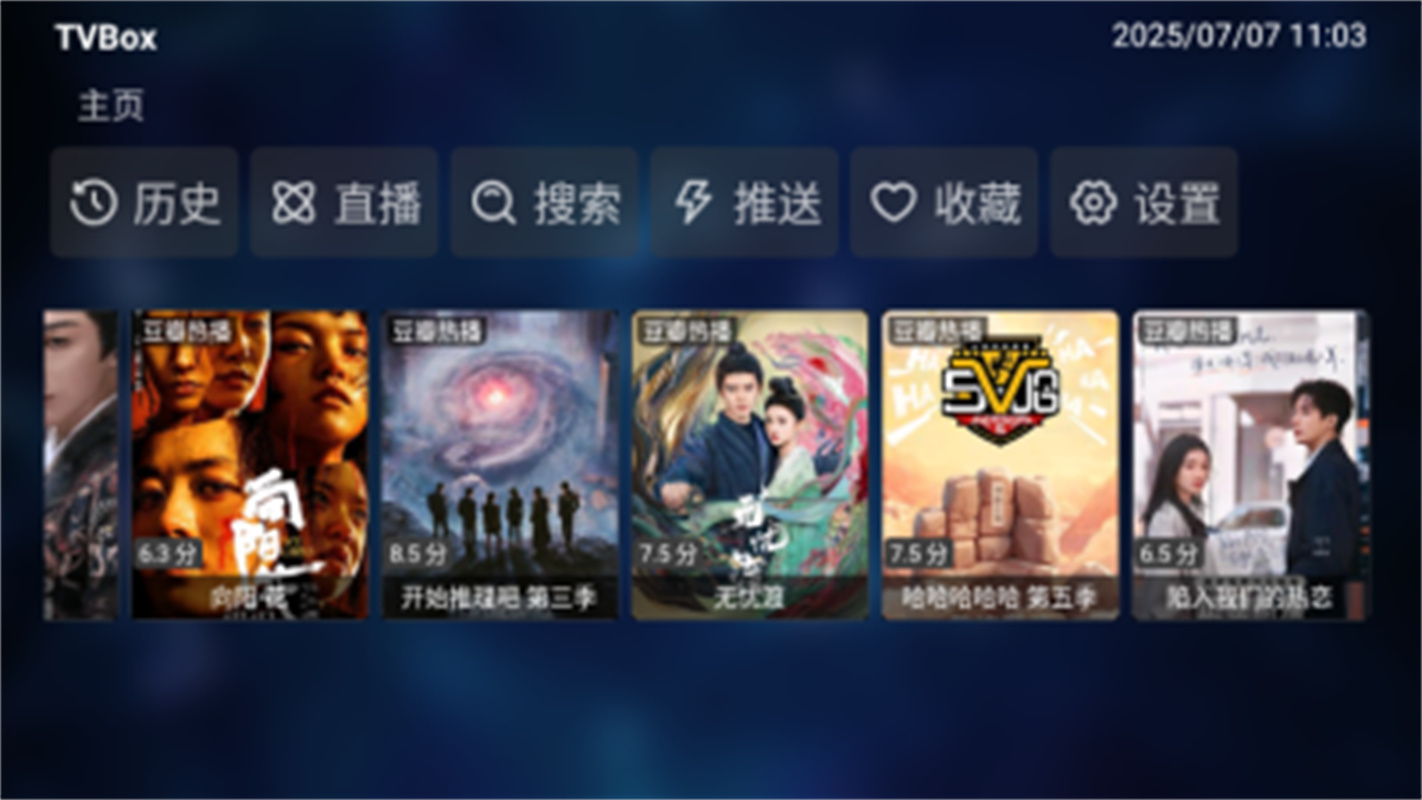Screen dimensions: 1422x800
Task: Open the 搜索 search button
Action: point(544,203)
